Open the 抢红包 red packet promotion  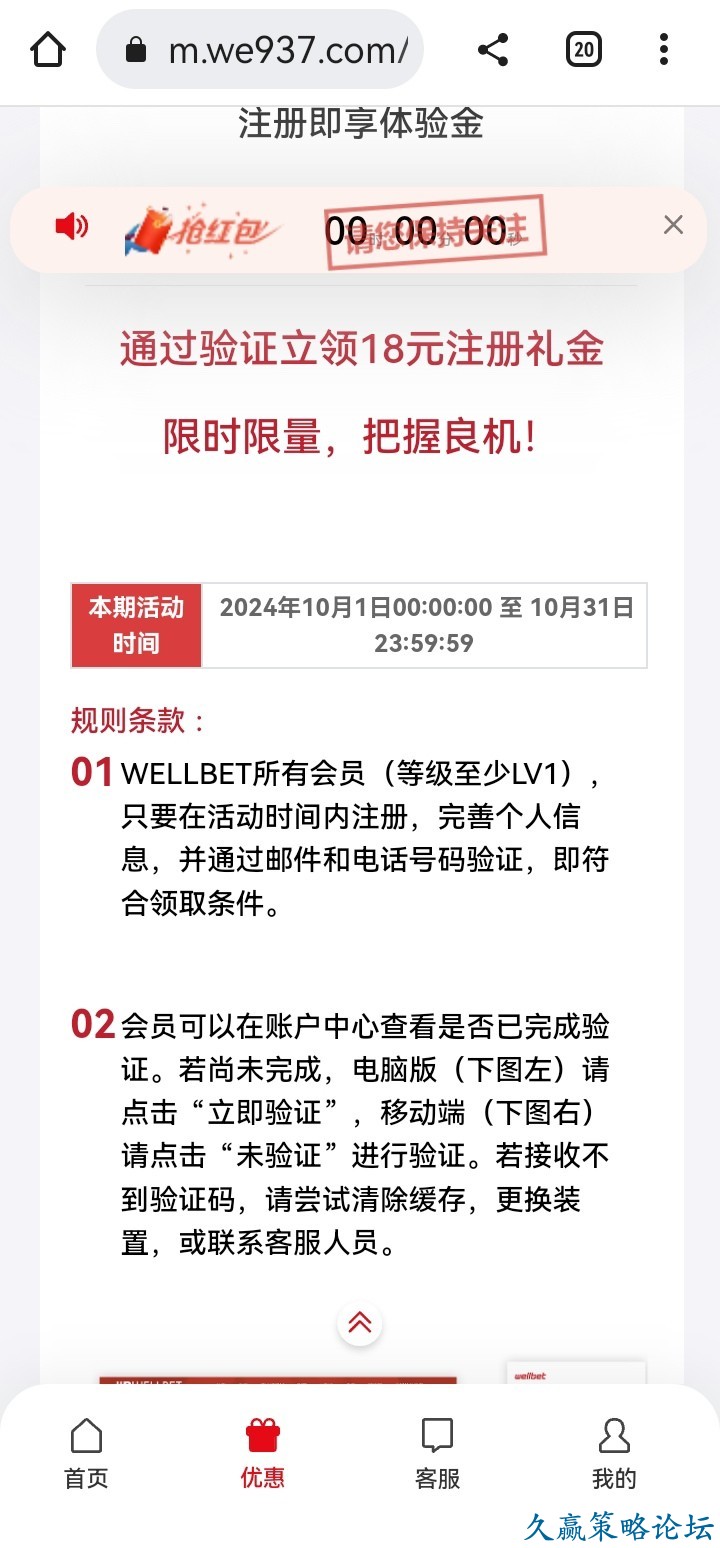(200, 230)
